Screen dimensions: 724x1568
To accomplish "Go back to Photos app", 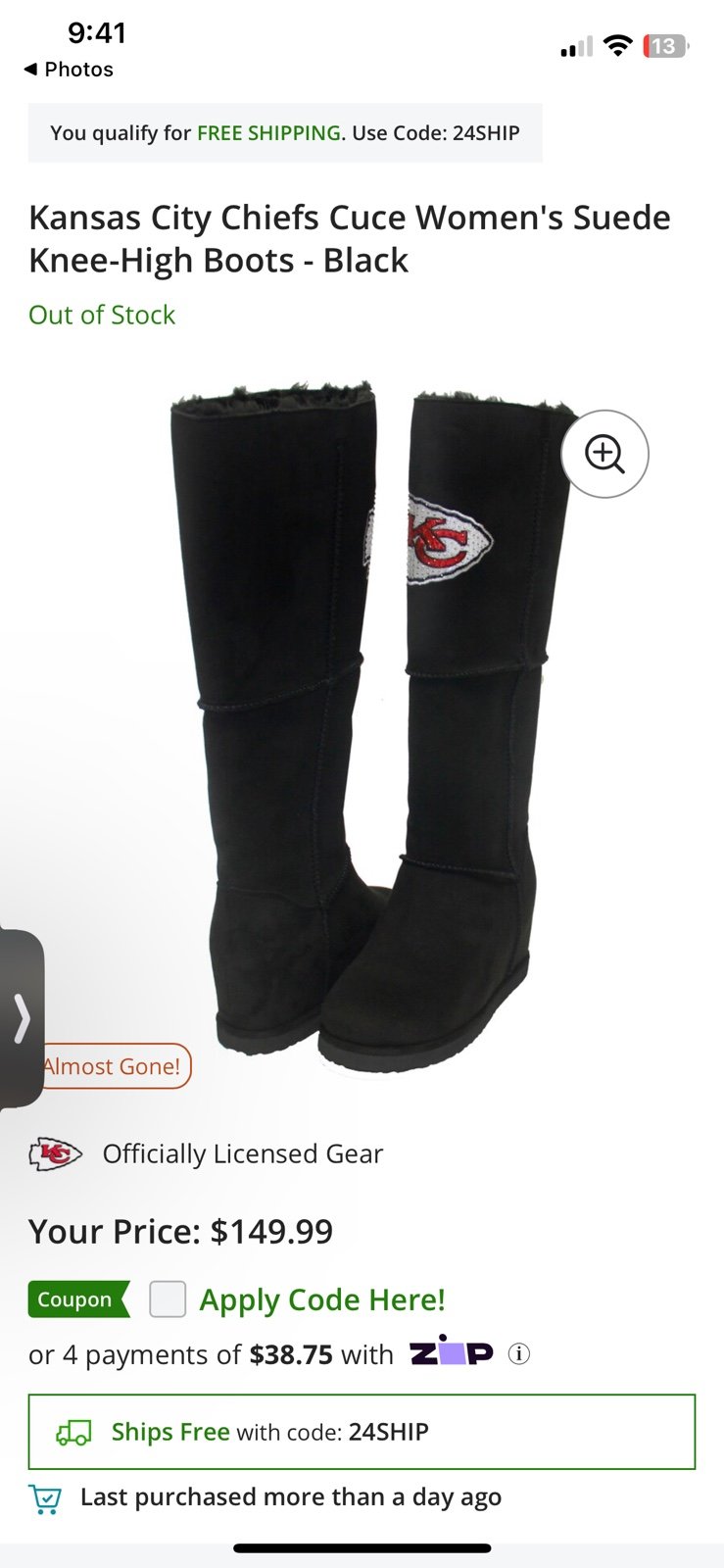I will (69, 70).
